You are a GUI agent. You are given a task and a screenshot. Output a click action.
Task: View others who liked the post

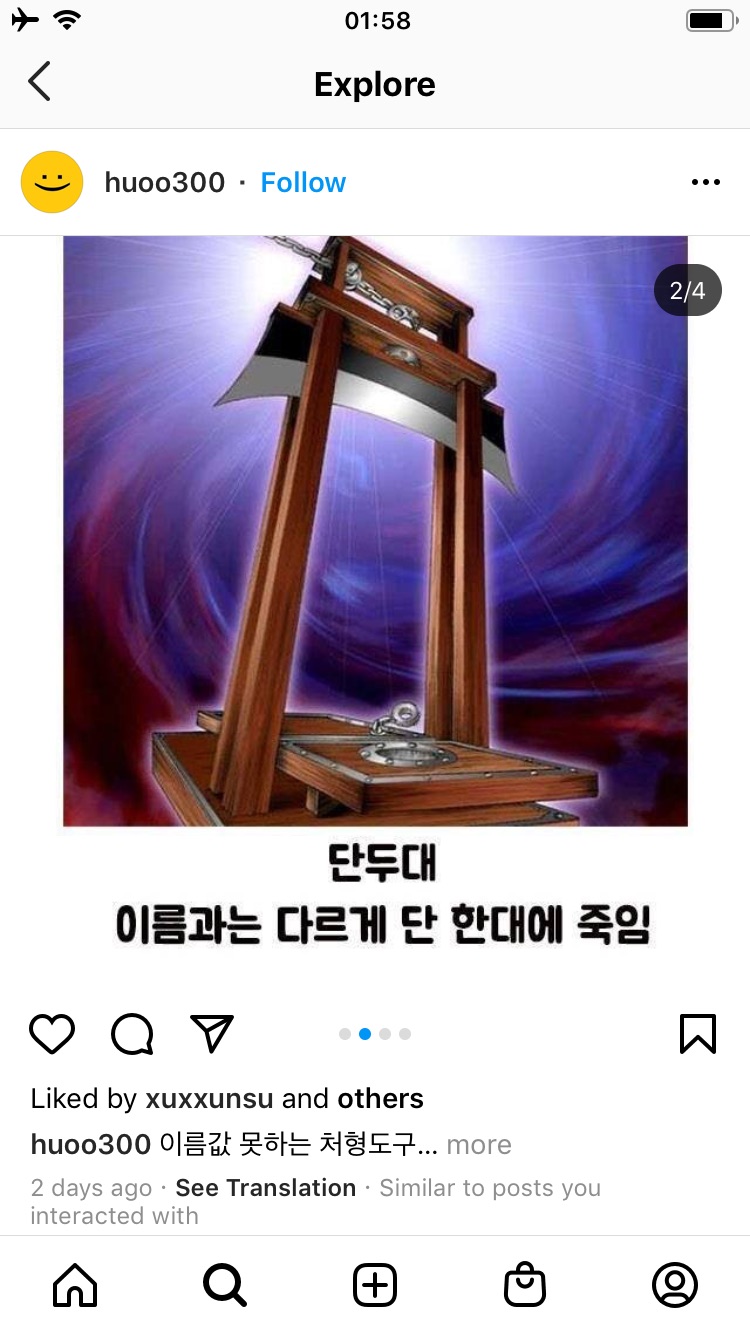point(380,1098)
